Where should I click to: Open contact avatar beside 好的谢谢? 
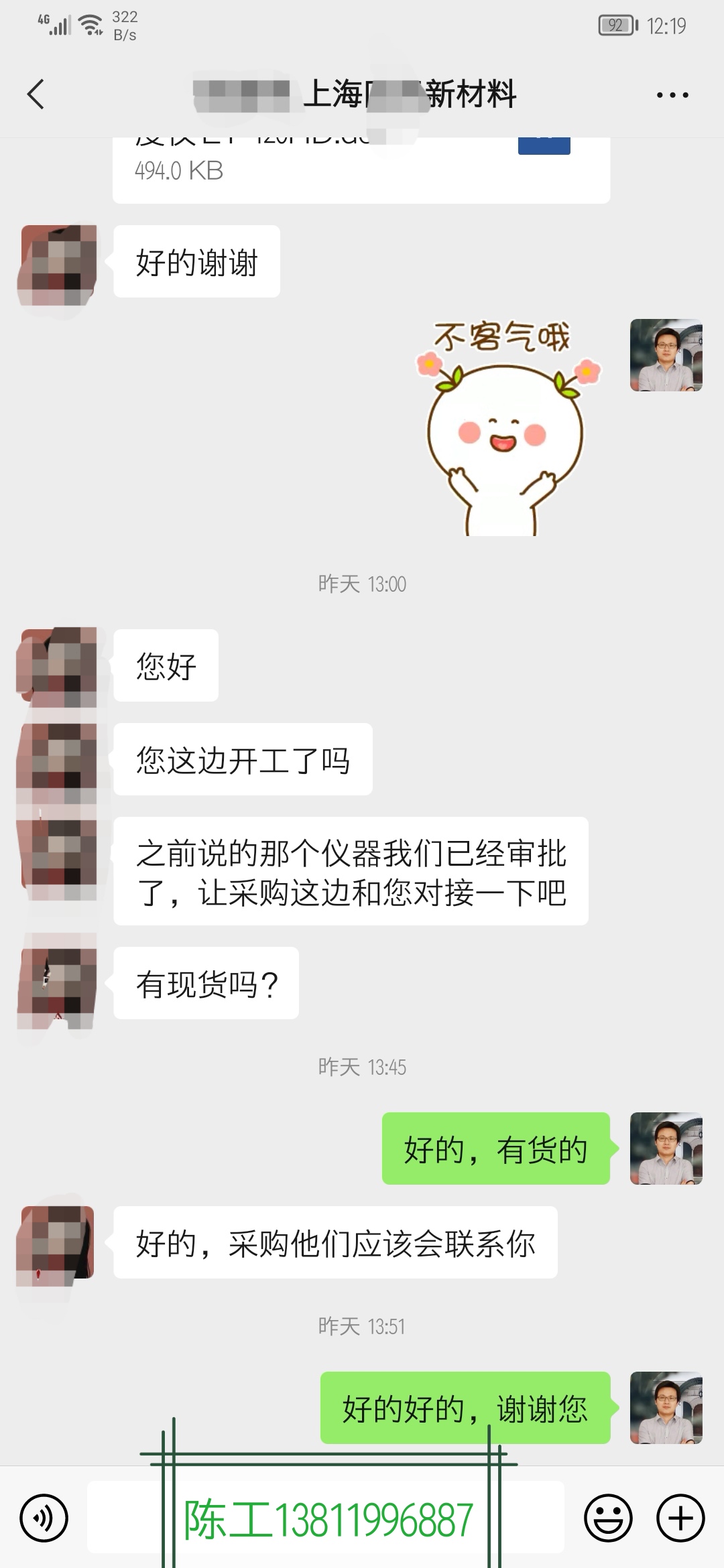(59, 263)
